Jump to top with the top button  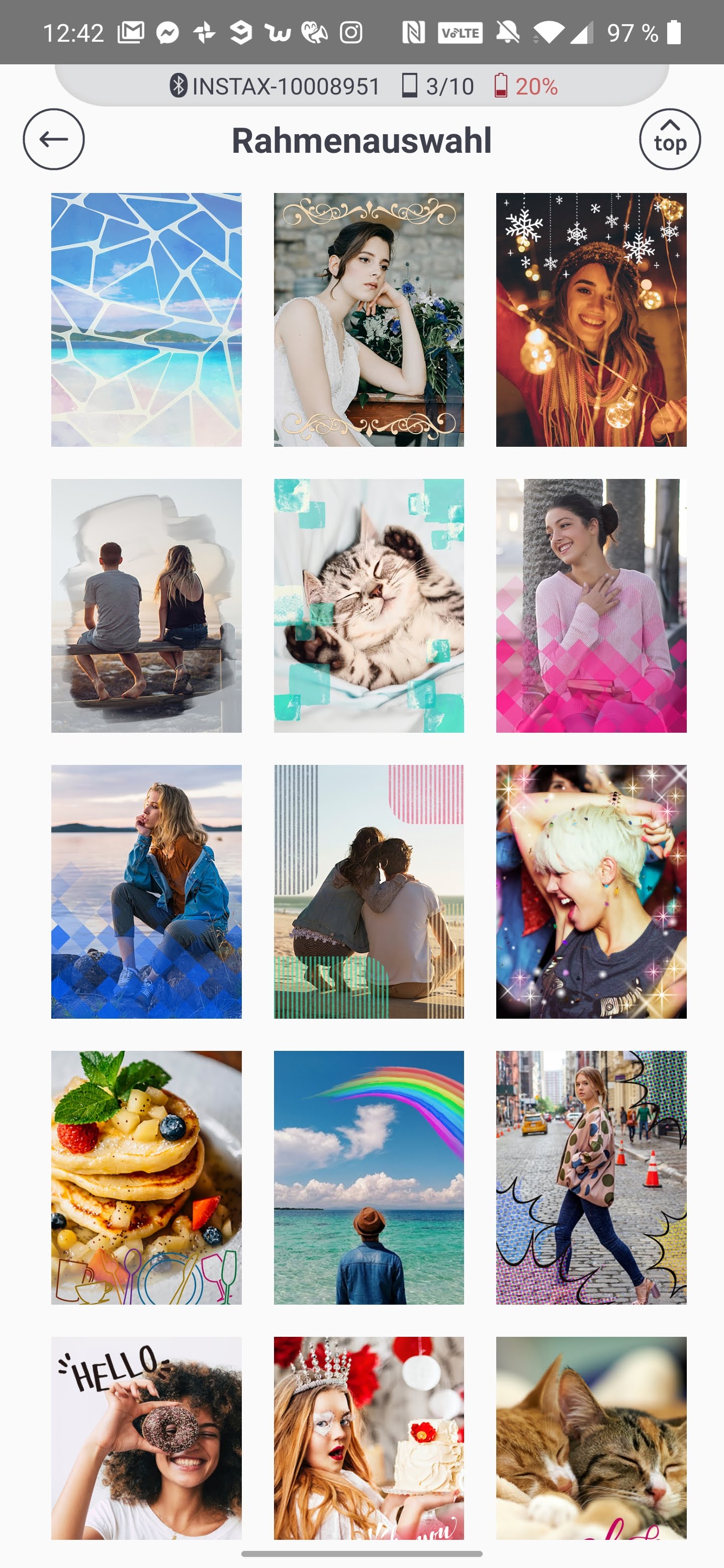pos(669,139)
